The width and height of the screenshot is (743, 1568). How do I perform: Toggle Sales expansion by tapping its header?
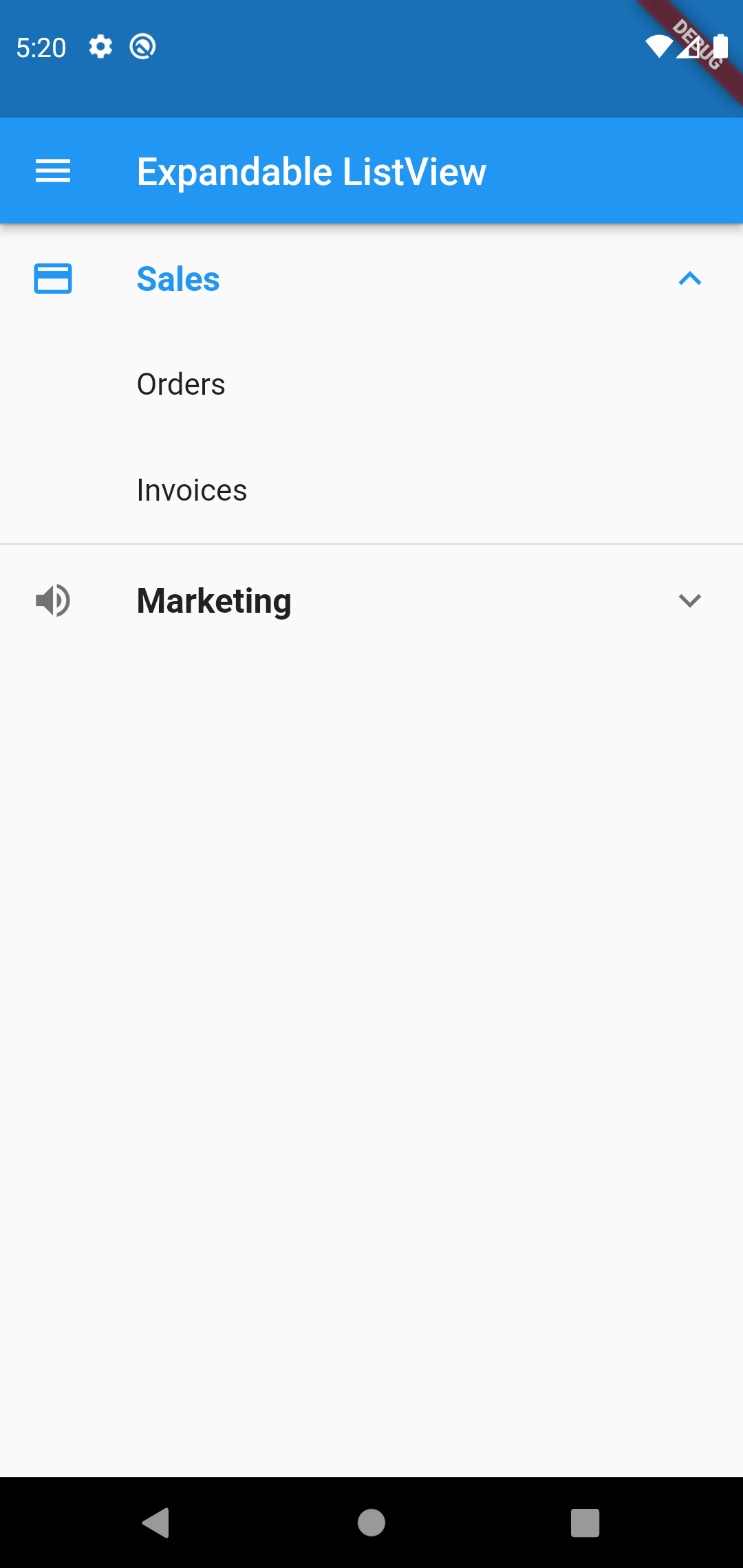click(371, 279)
